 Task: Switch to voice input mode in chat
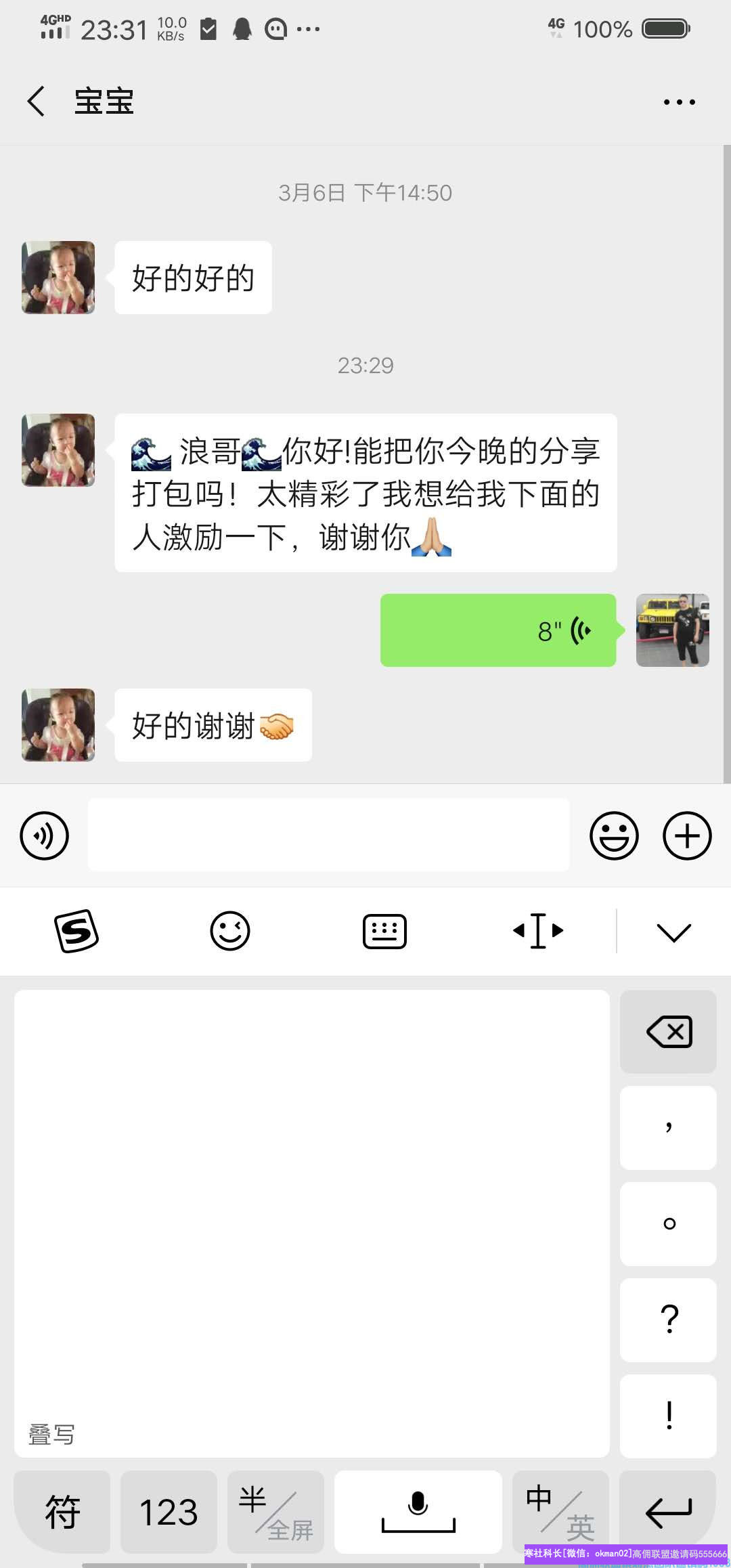[x=45, y=835]
